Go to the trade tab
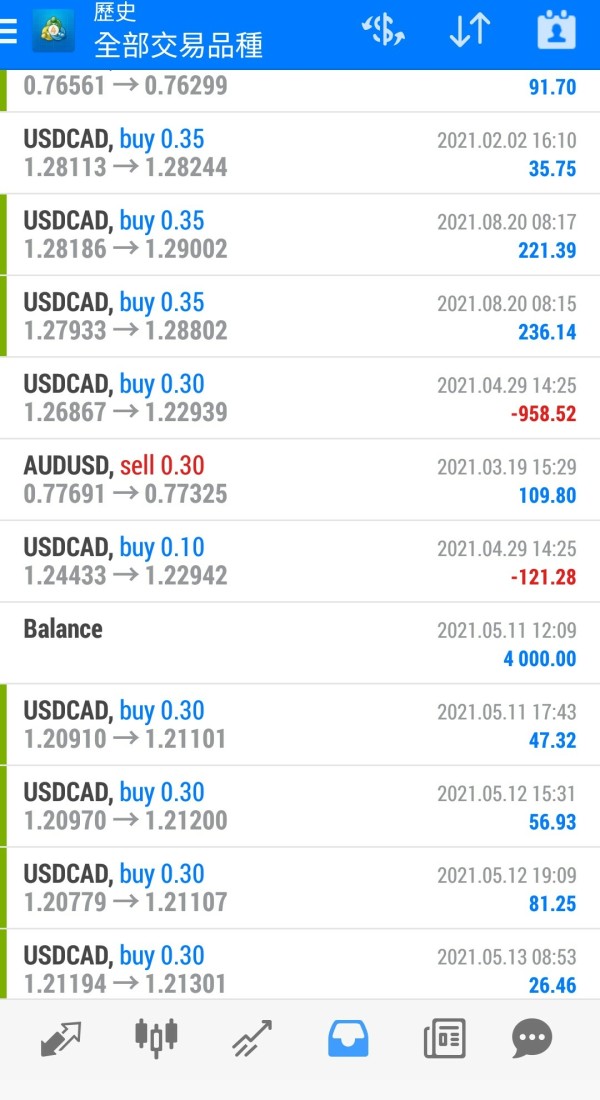600x1100 pixels. pos(252,1040)
